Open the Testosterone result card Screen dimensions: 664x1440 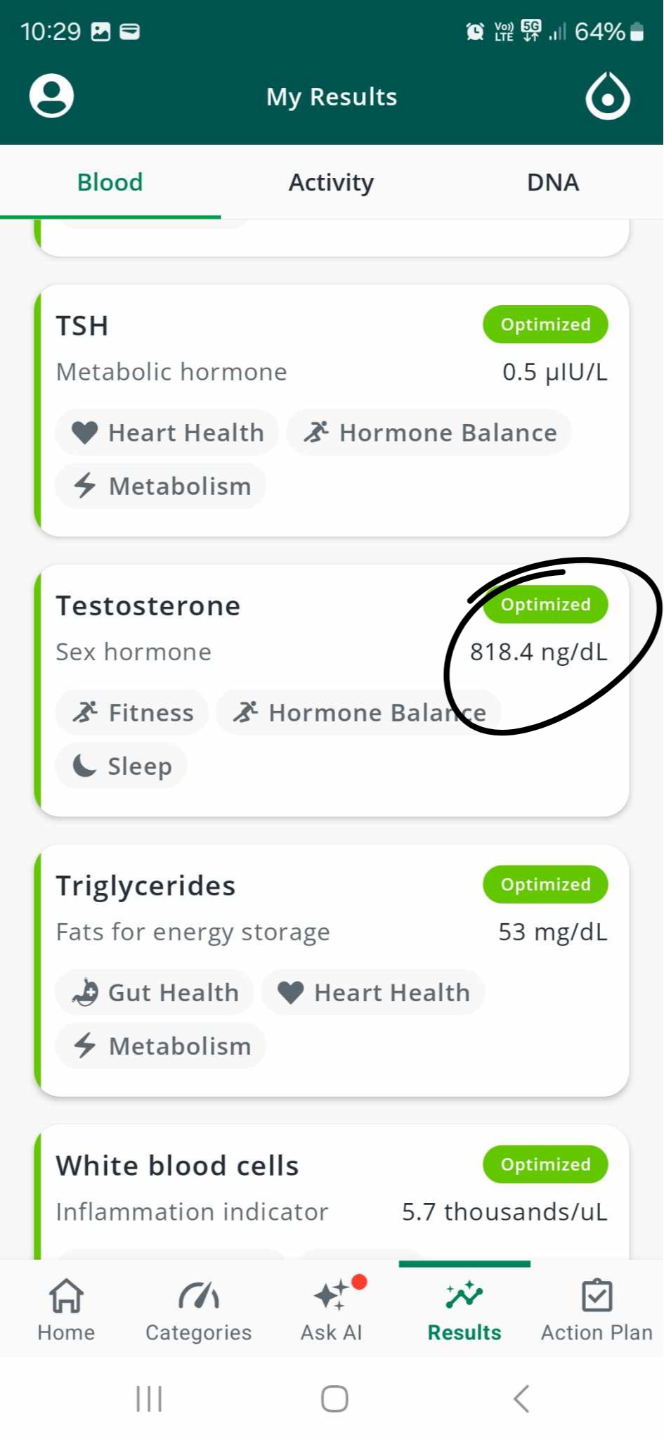(250, 630)
